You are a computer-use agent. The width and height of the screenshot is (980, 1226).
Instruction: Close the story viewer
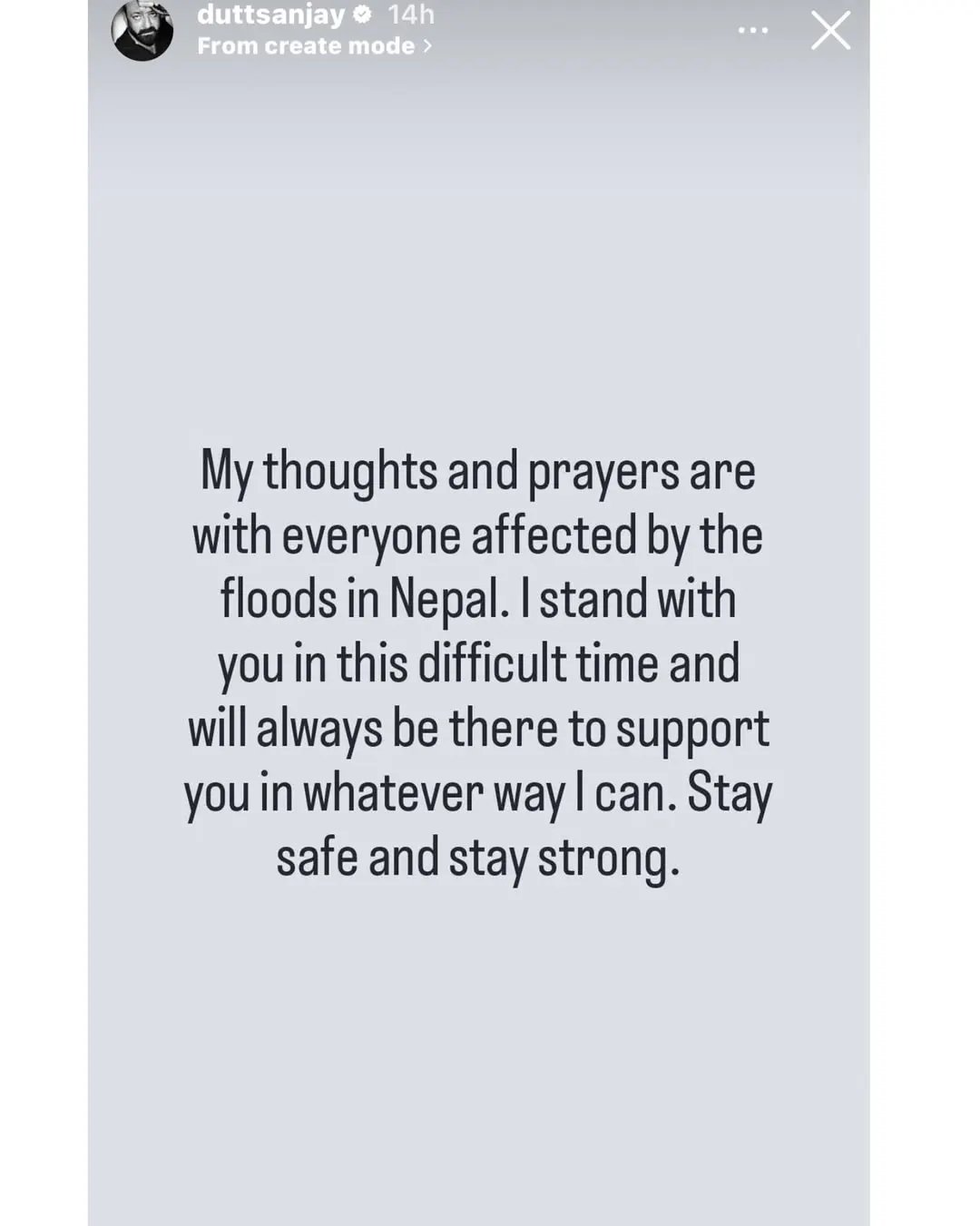point(830,30)
